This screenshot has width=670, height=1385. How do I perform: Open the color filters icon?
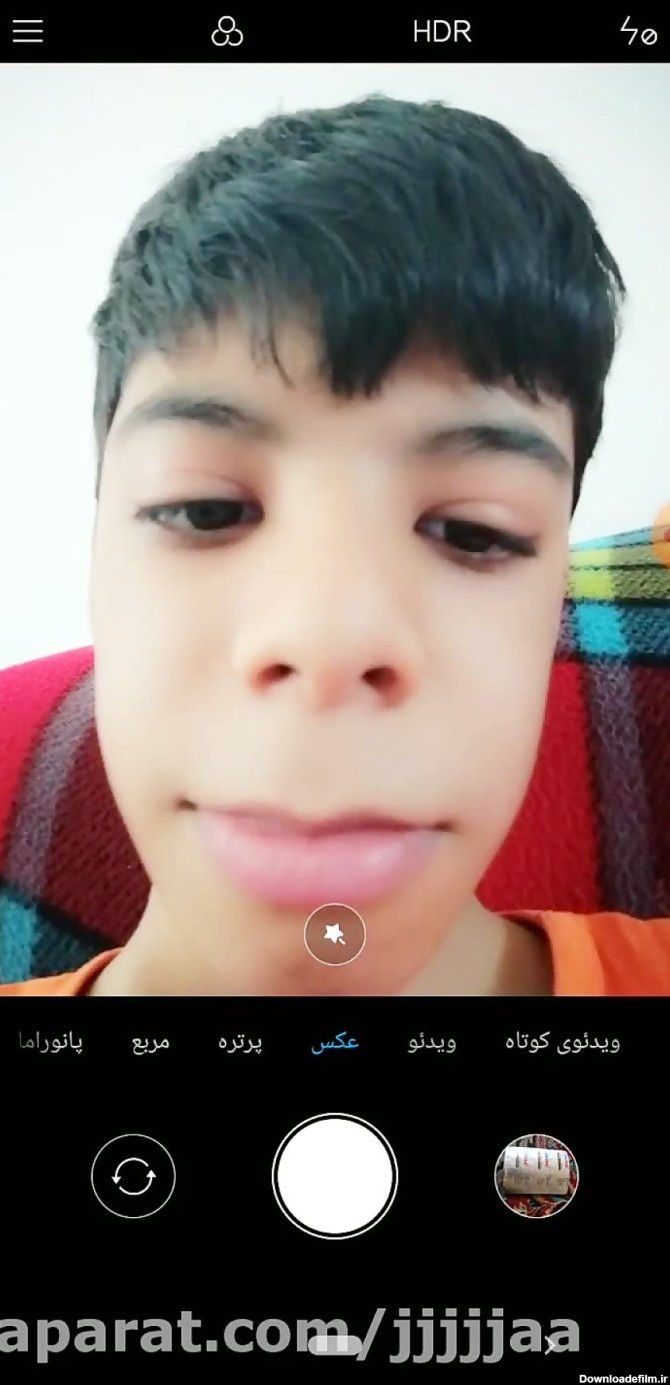(227, 32)
